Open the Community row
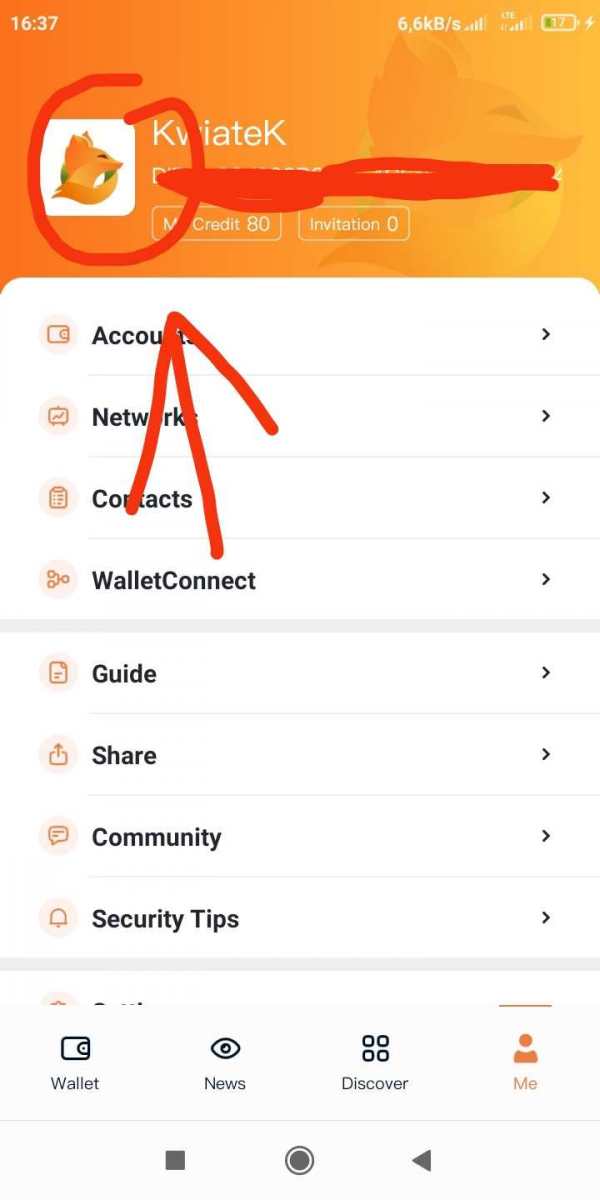Screen dimensions: 600x1200 click(300, 837)
